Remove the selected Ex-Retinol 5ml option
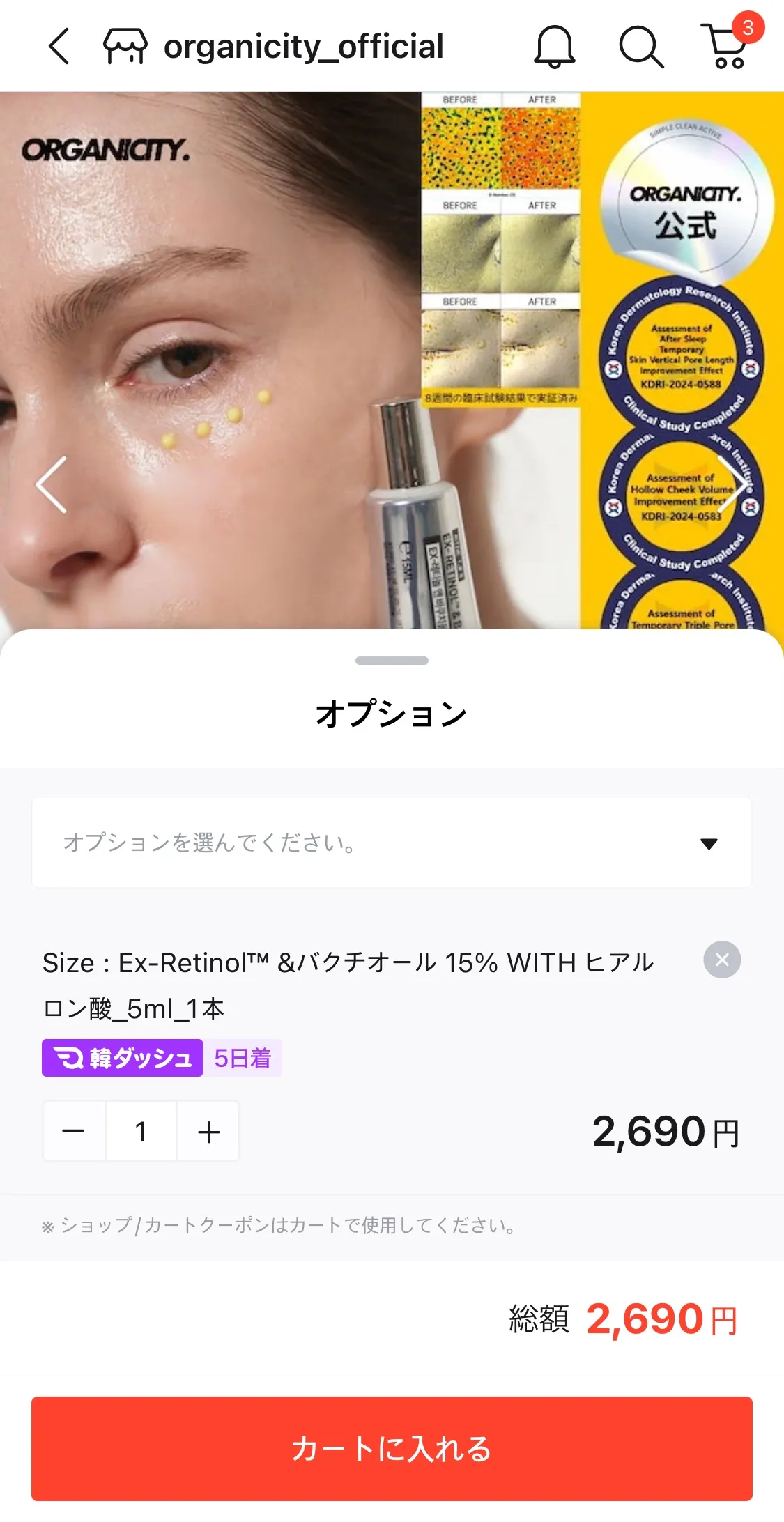Screen dimensions: 784x1522 coord(722,960)
